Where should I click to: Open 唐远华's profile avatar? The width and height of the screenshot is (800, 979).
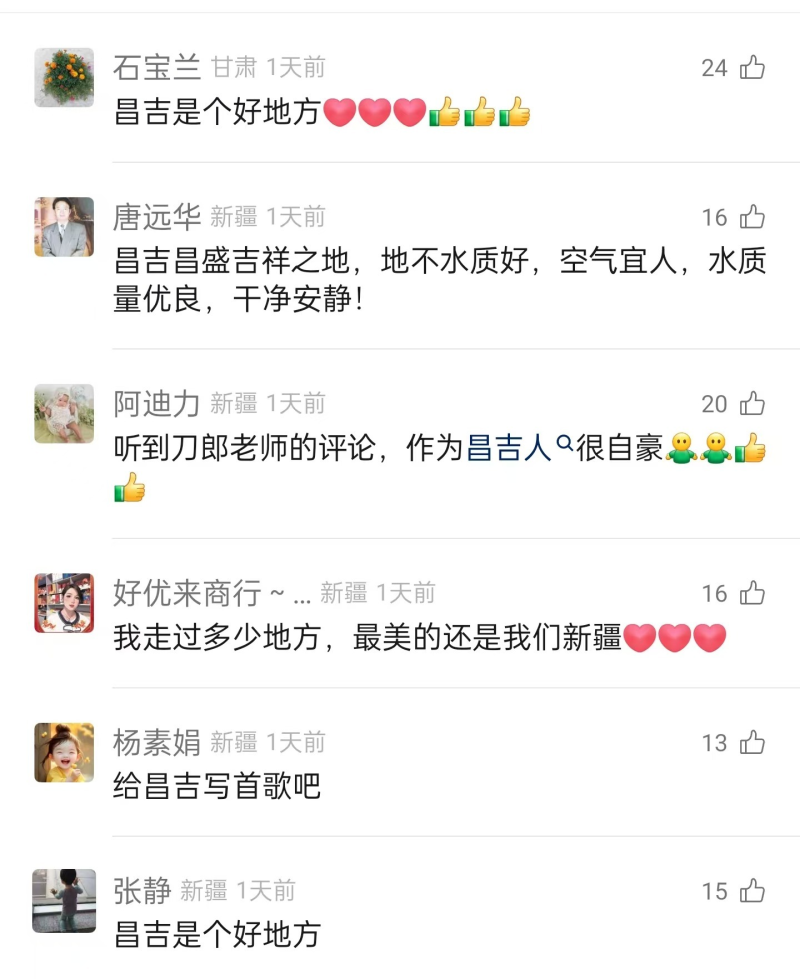coord(64,227)
